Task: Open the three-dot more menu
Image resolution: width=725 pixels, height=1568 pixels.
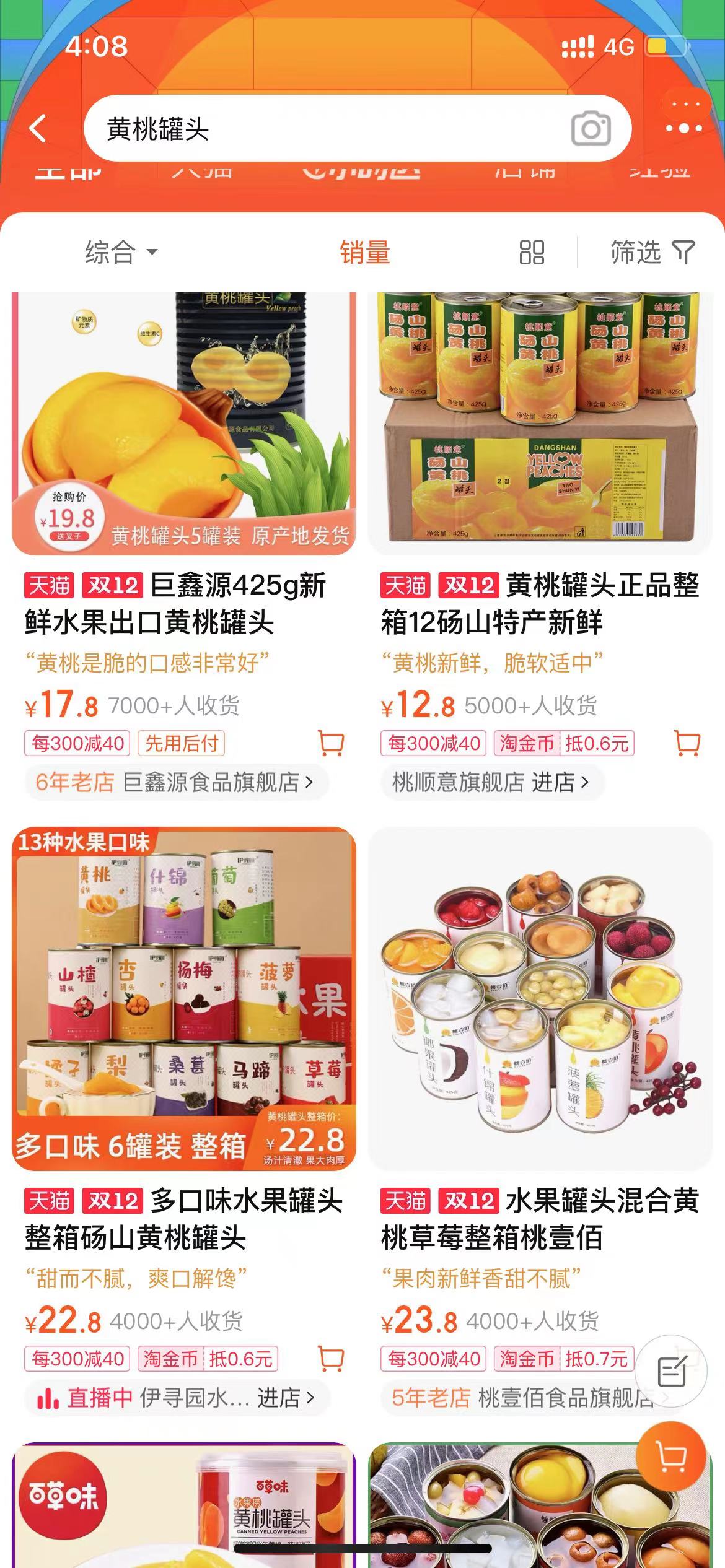Action: (x=684, y=128)
